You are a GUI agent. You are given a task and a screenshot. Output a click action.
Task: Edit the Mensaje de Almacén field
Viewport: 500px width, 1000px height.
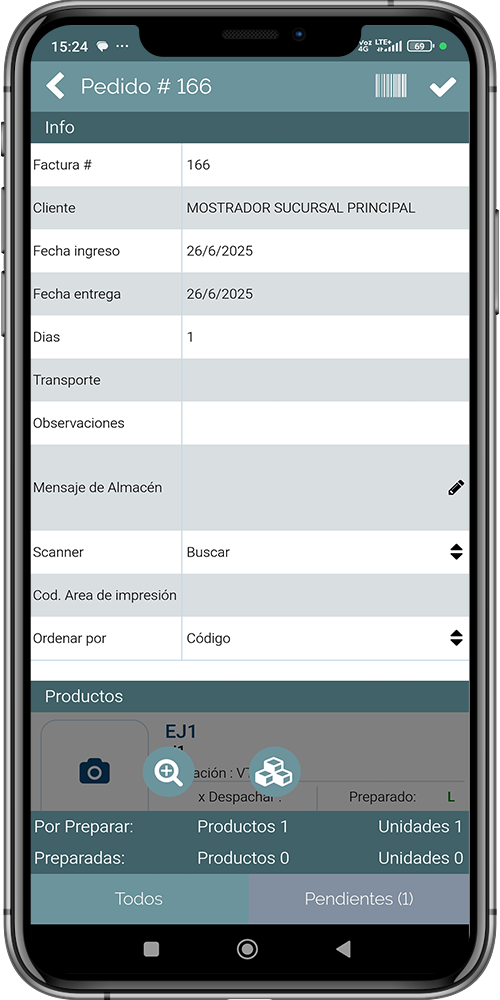[x=456, y=488]
